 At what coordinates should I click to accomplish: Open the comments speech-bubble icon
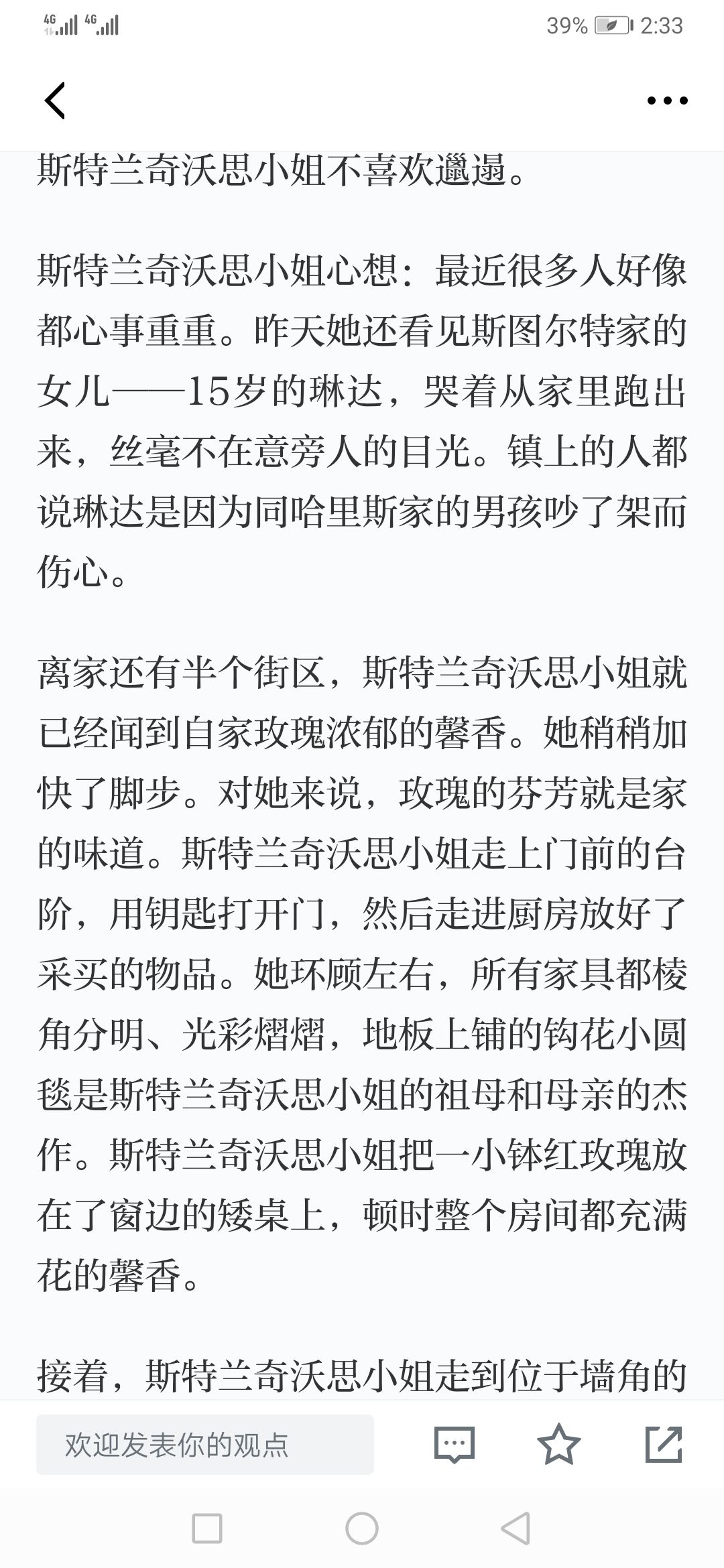455,1445
